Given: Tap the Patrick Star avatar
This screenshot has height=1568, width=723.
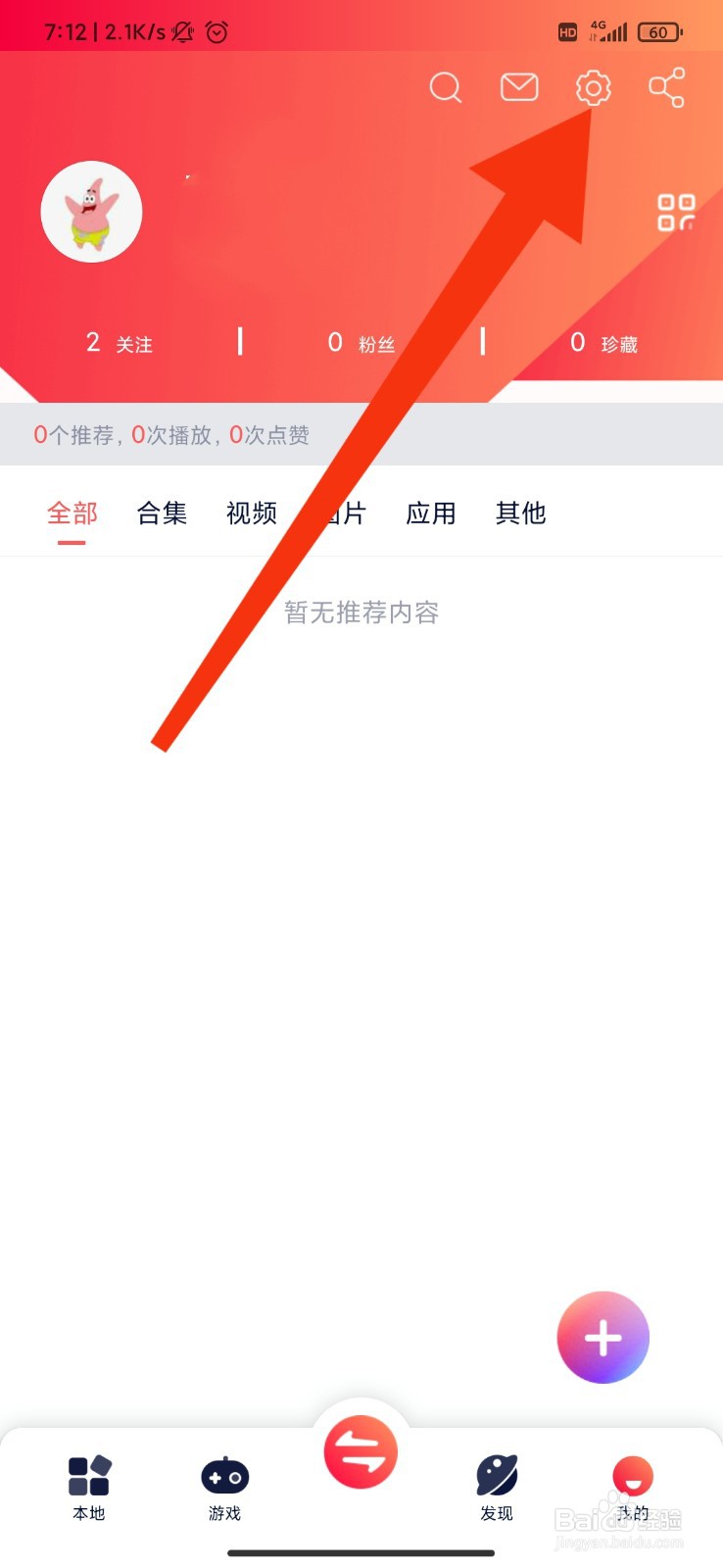Looking at the screenshot, I should [91, 211].
